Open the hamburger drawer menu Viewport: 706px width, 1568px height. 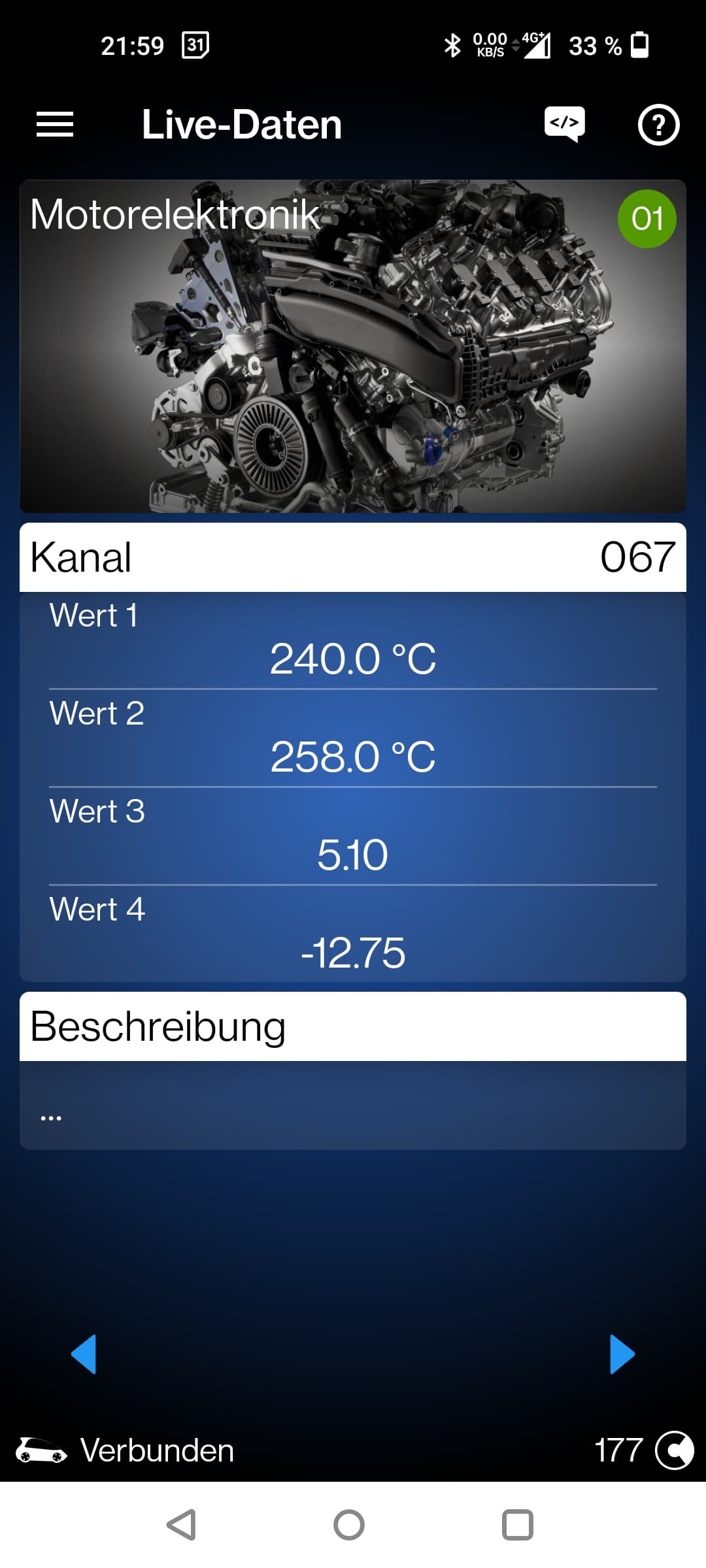tap(55, 124)
